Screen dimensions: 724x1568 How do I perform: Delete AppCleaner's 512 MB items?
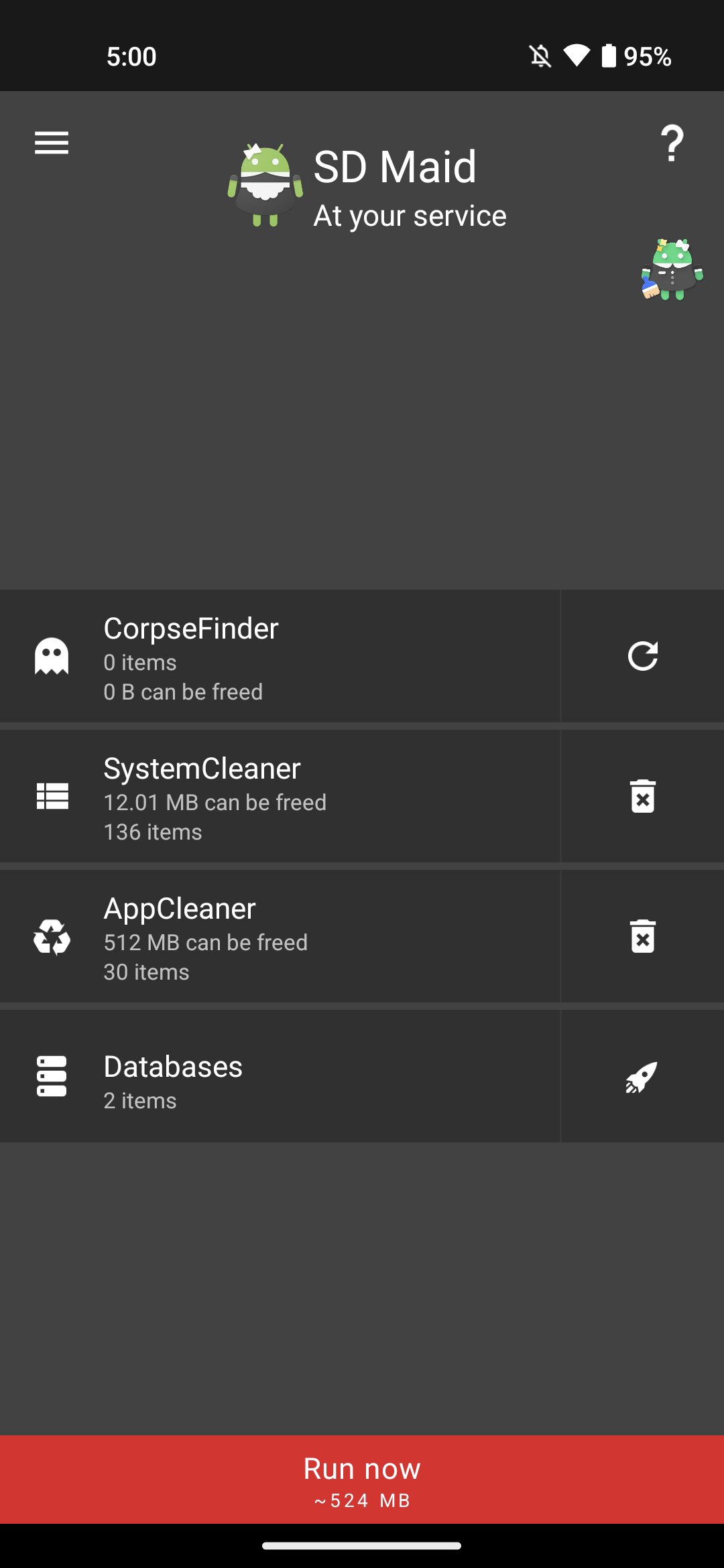coord(642,936)
